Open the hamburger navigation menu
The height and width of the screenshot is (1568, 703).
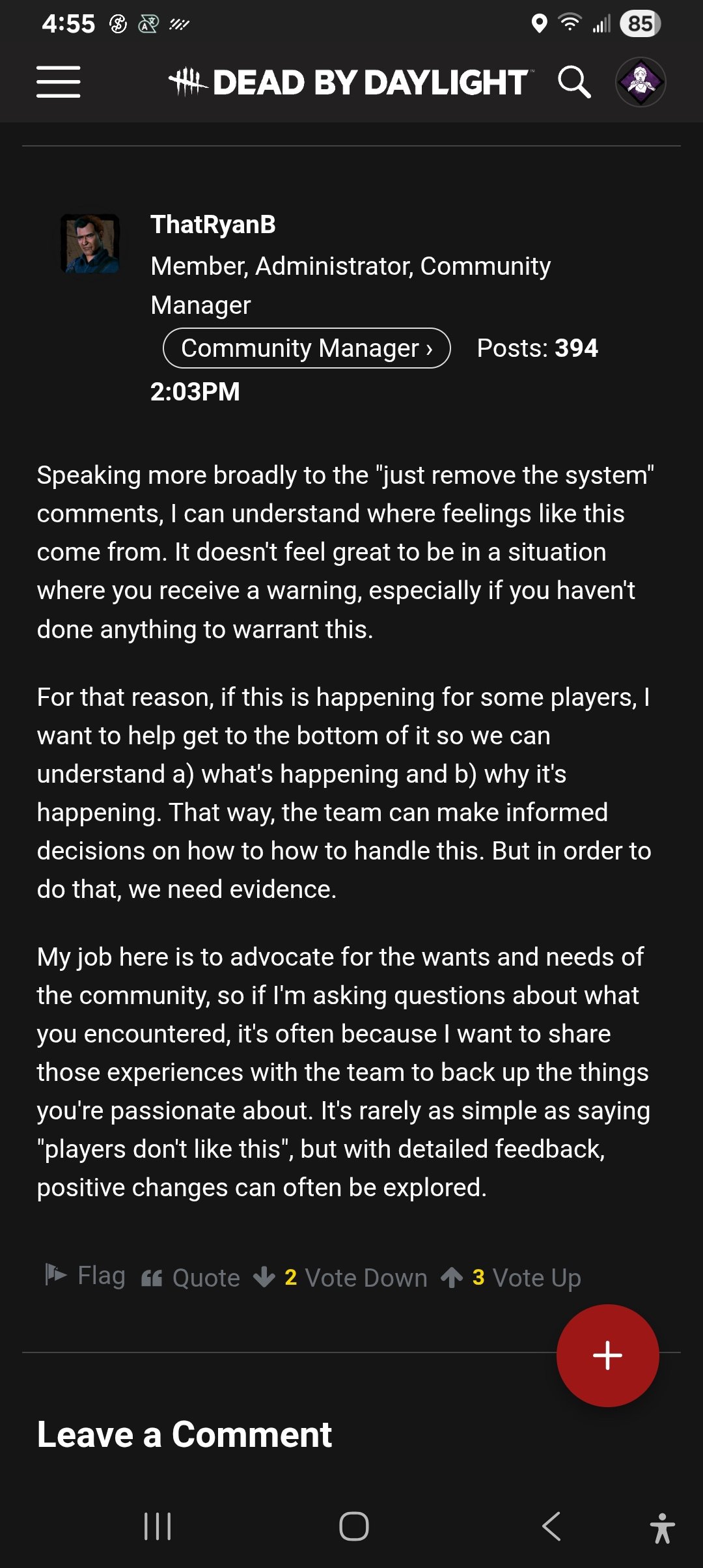tap(59, 82)
